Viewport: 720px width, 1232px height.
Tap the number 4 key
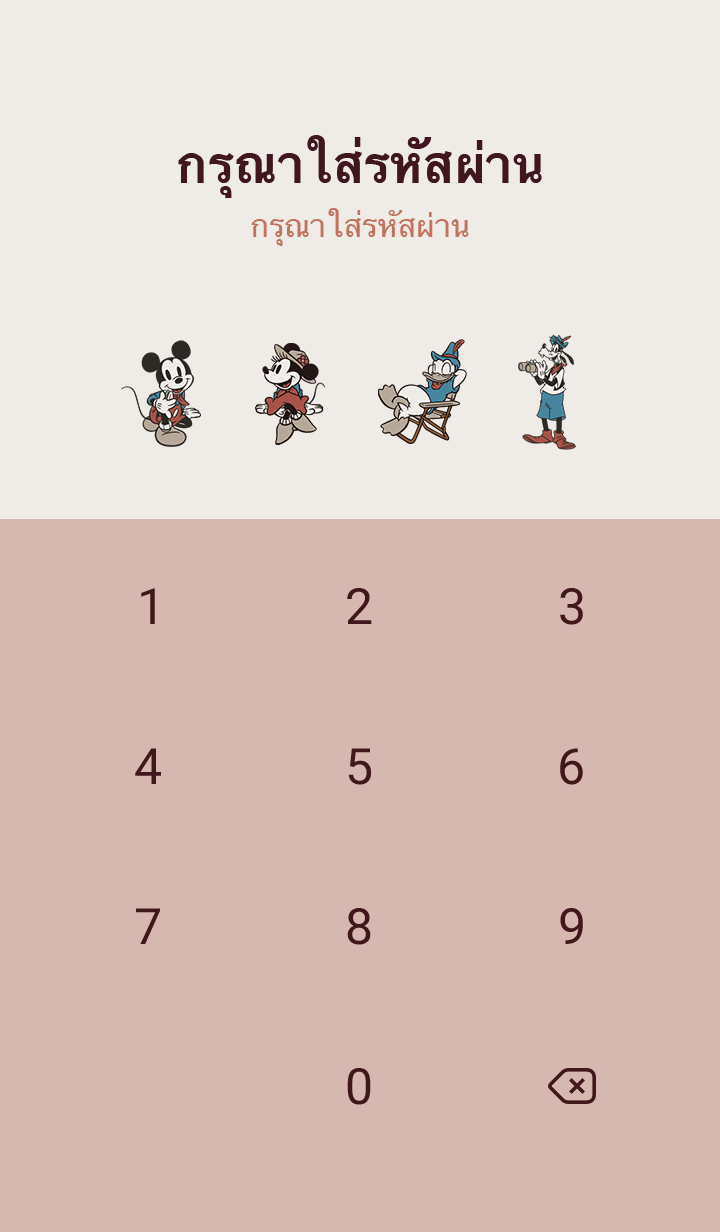148,767
